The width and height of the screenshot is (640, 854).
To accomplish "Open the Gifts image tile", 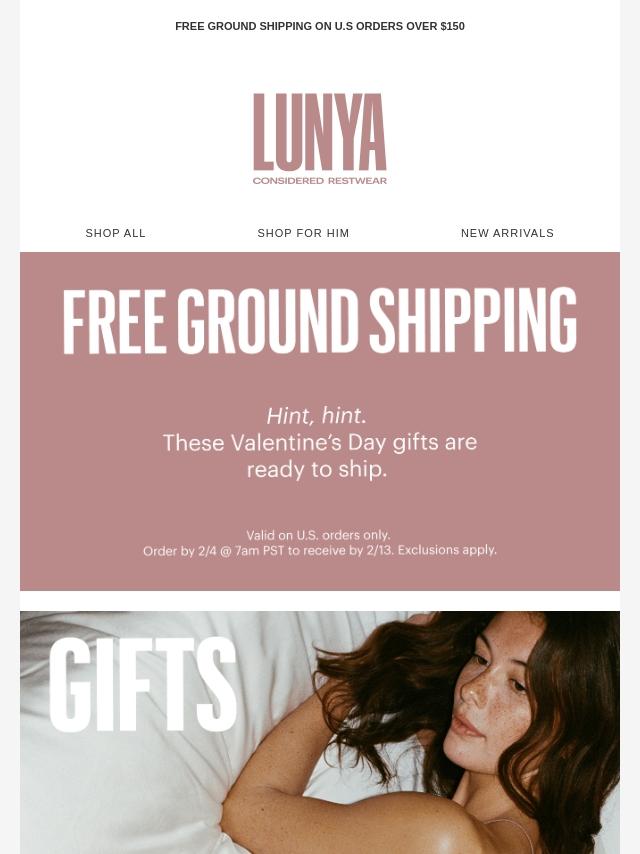I will (320, 732).
